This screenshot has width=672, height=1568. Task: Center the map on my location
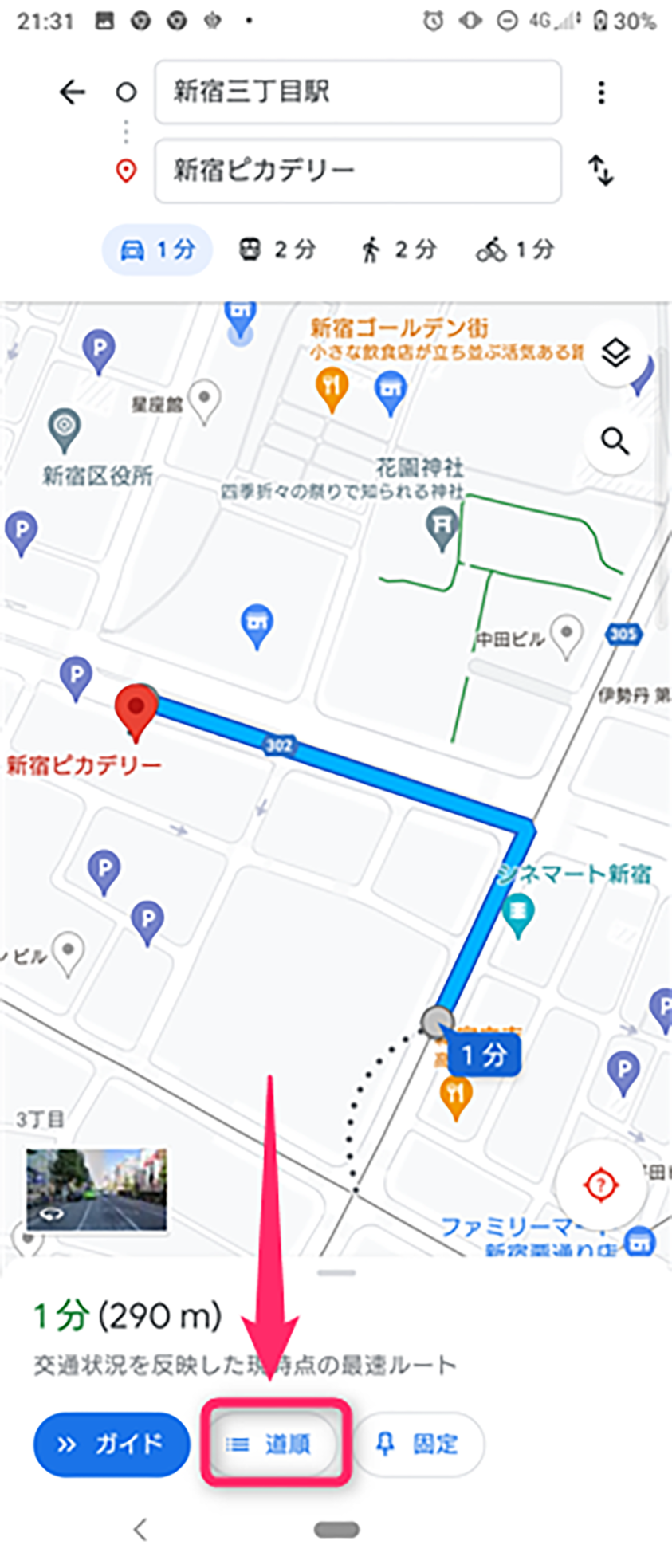point(601,1185)
